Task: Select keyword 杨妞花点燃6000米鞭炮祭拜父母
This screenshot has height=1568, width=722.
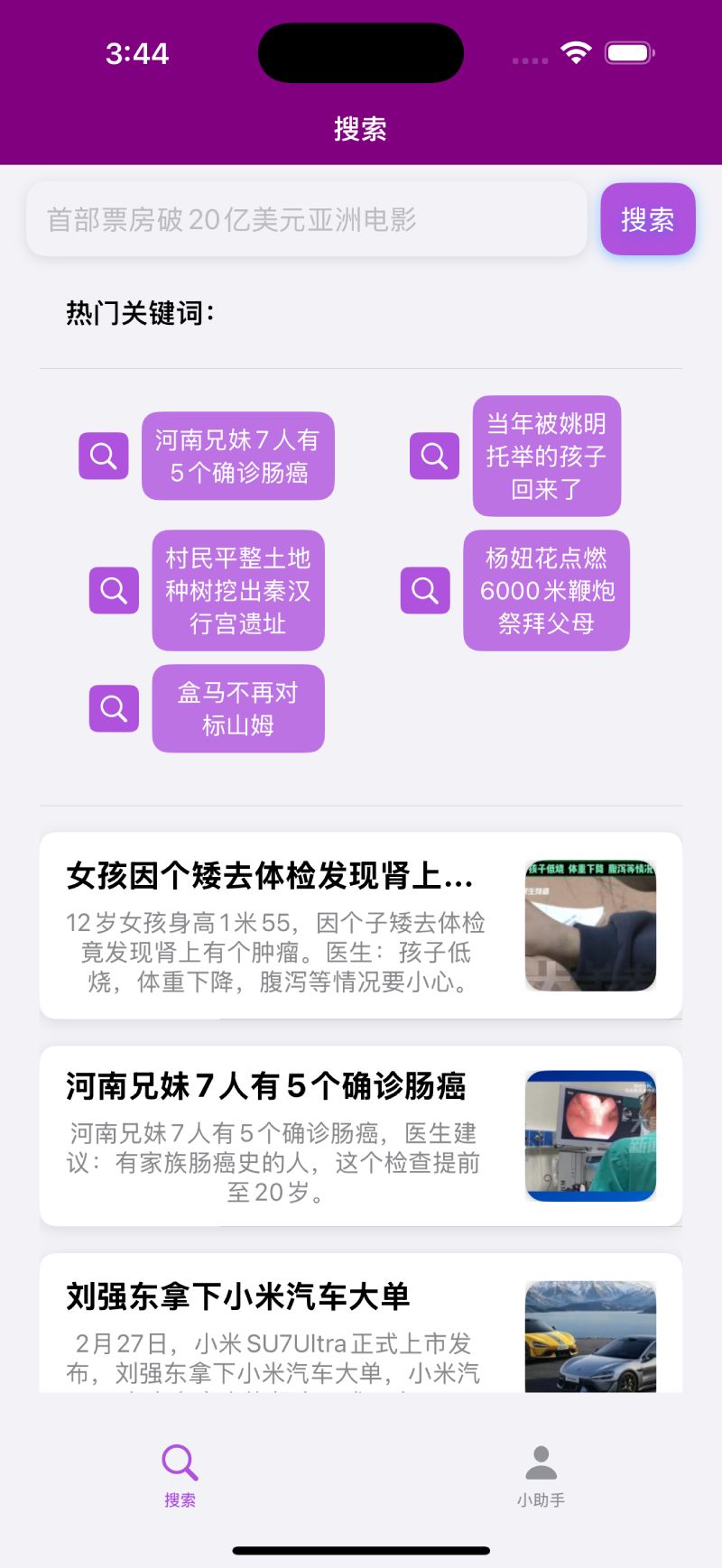Action: pyautogui.click(x=546, y=590)
